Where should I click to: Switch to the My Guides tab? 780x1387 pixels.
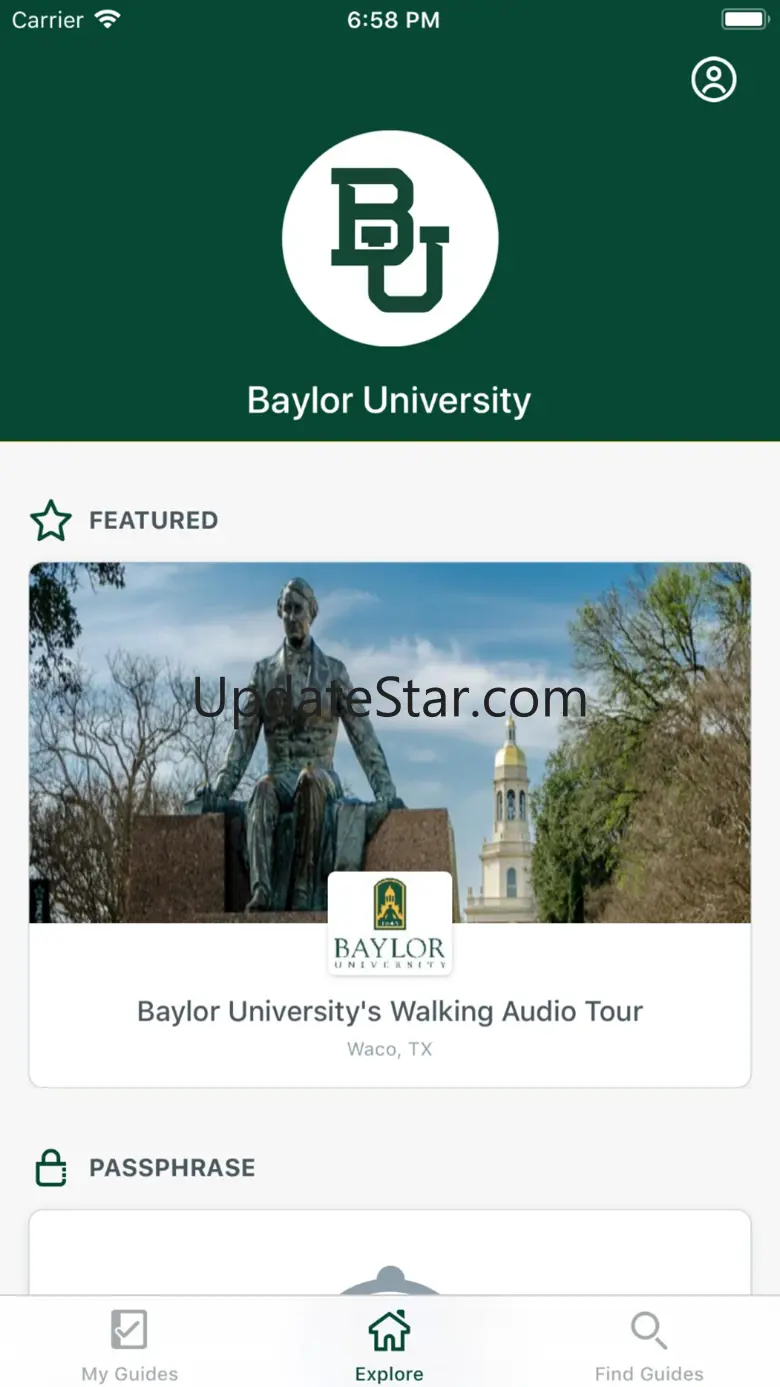coord(130,1344)
